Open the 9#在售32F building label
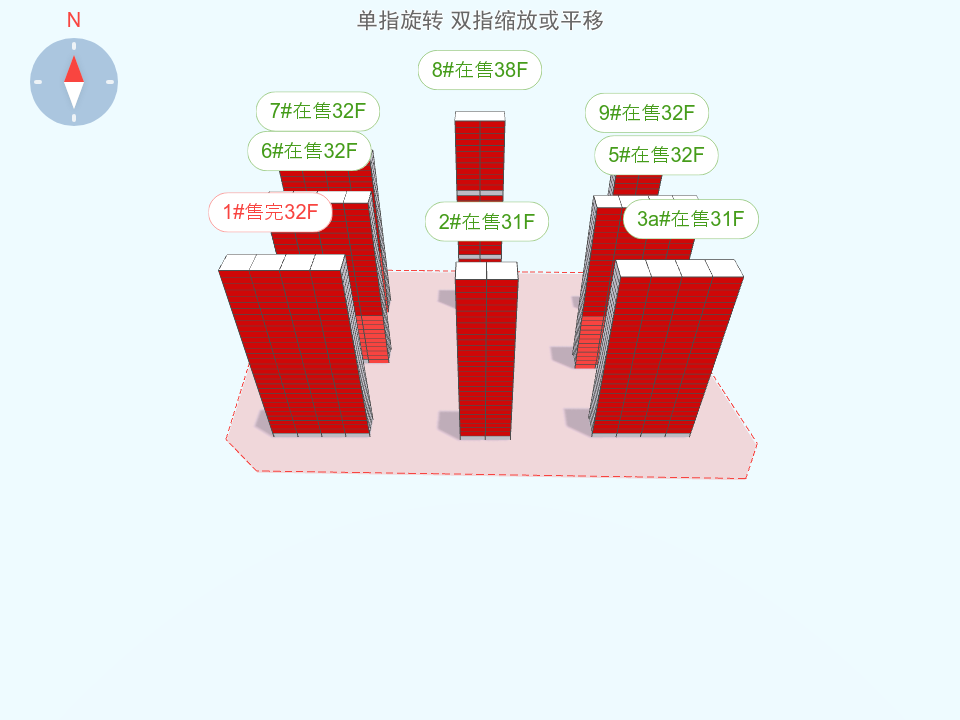 coord(647,113)
